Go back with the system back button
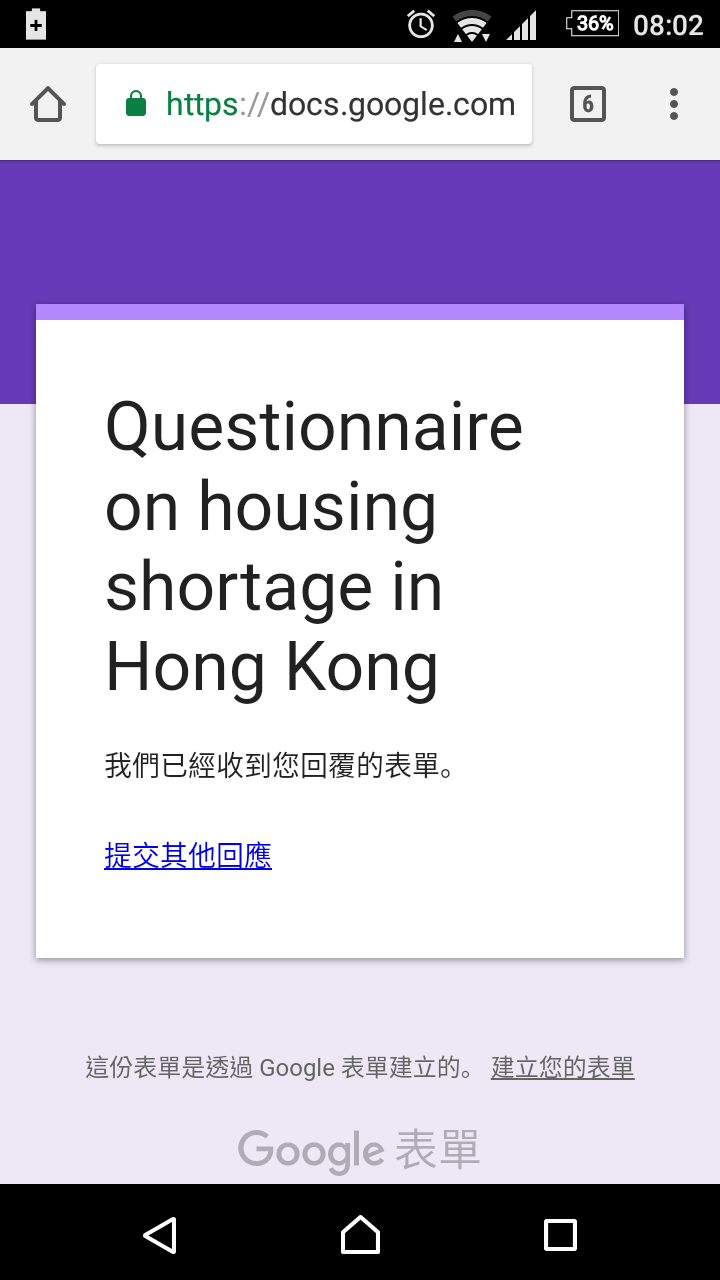720x1280 pixels. pyautogui.click(x=160, y=1235)
